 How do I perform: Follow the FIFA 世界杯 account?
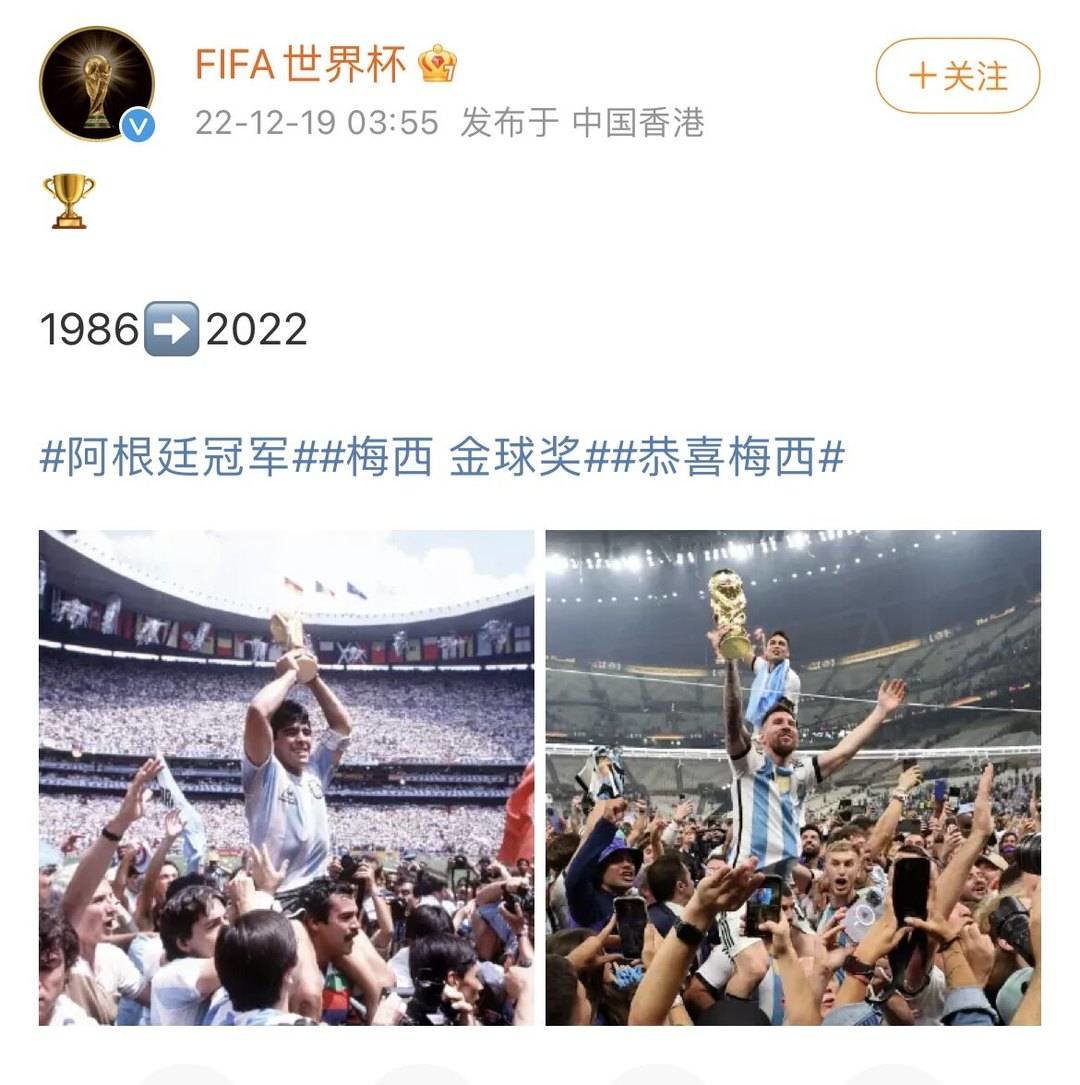[x=957, y=76]
